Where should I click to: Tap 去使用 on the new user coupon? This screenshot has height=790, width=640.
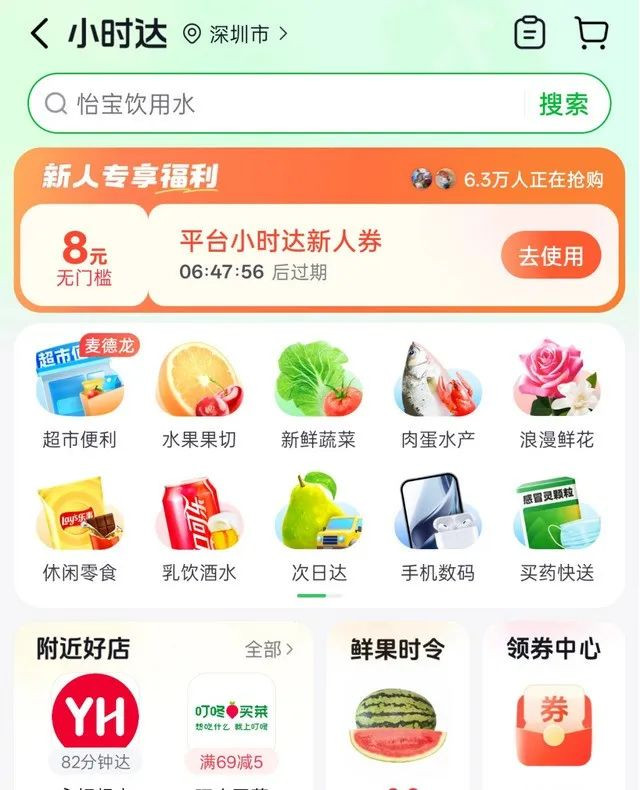coord(550,256)
